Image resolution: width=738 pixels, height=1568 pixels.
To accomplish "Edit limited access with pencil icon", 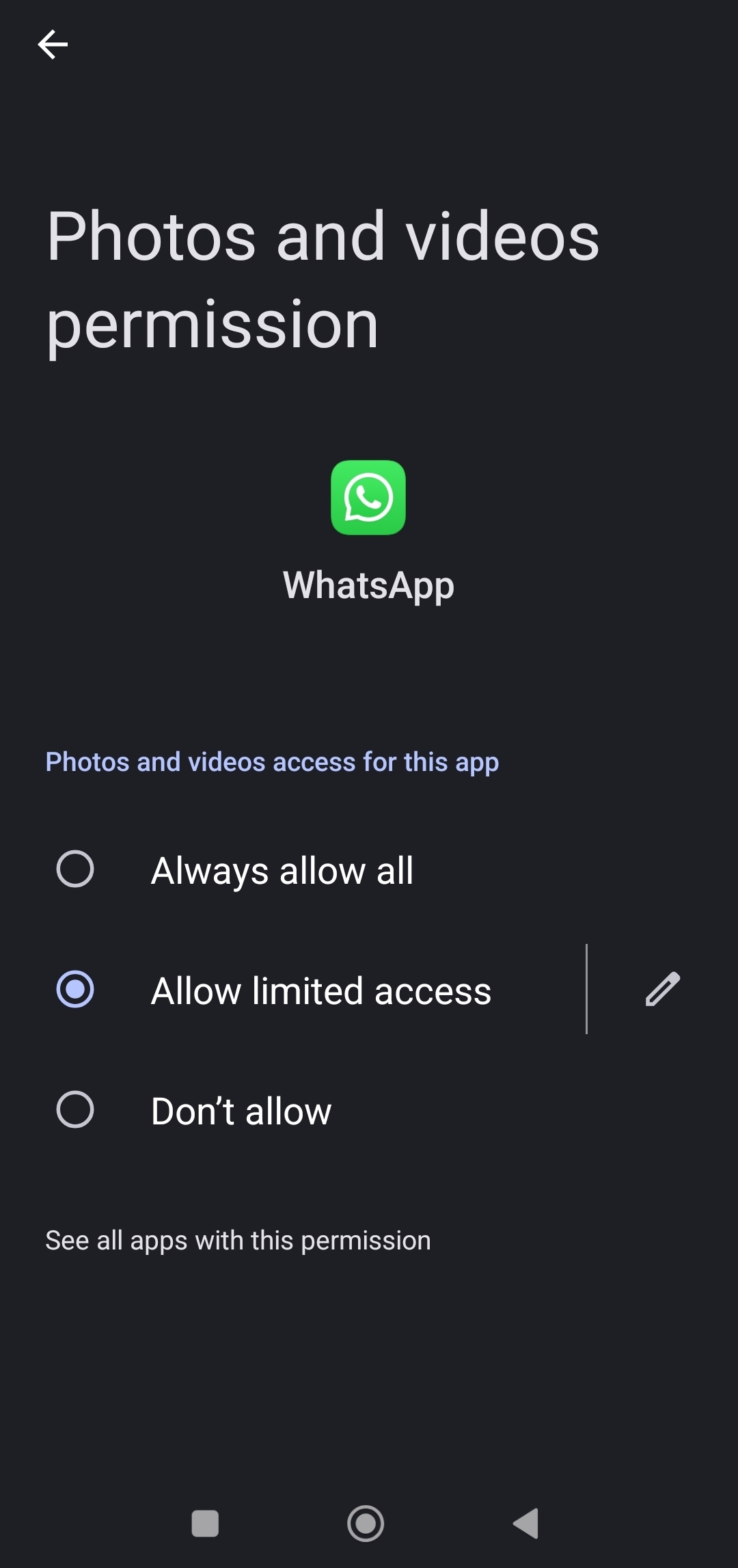I will coord(662,989).
